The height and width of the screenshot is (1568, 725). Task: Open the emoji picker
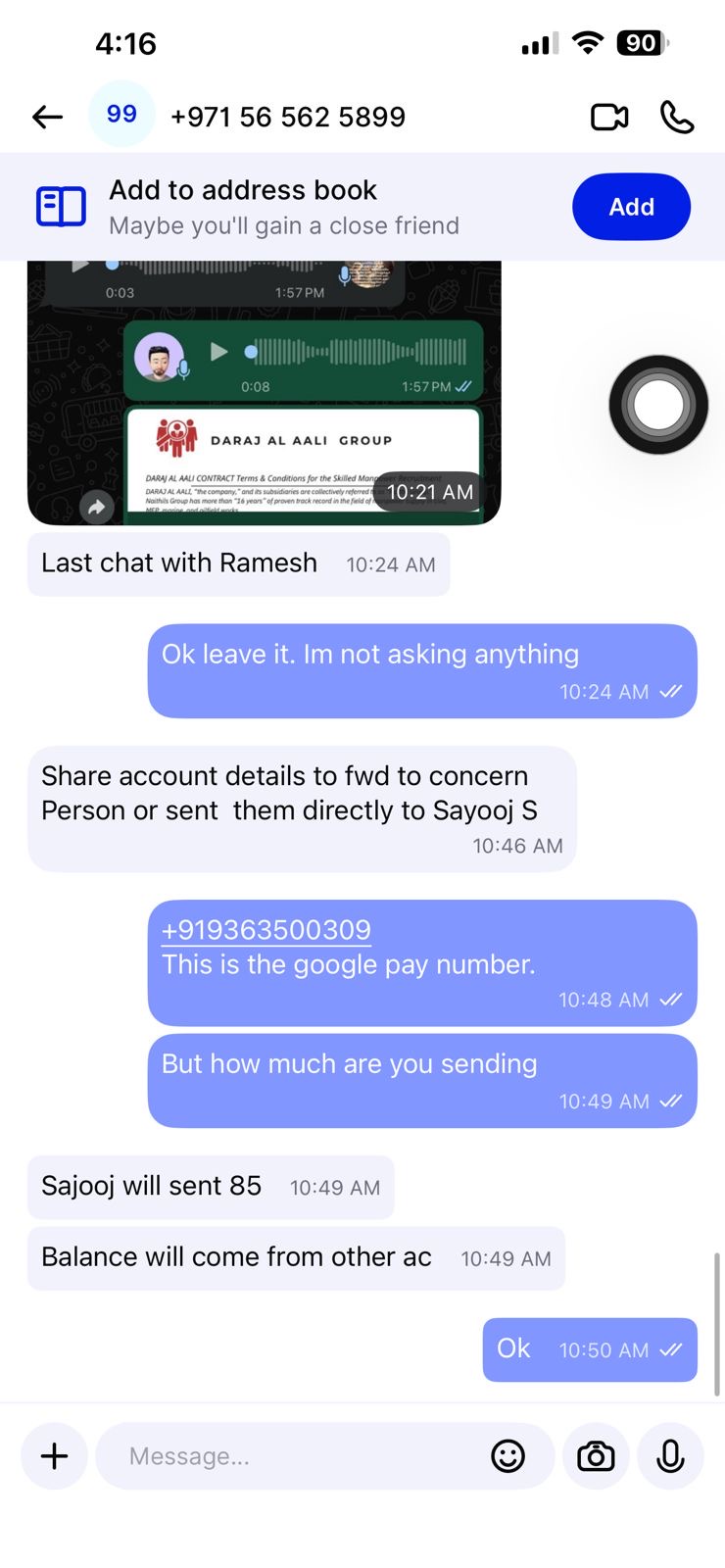tap(507, 1456)
